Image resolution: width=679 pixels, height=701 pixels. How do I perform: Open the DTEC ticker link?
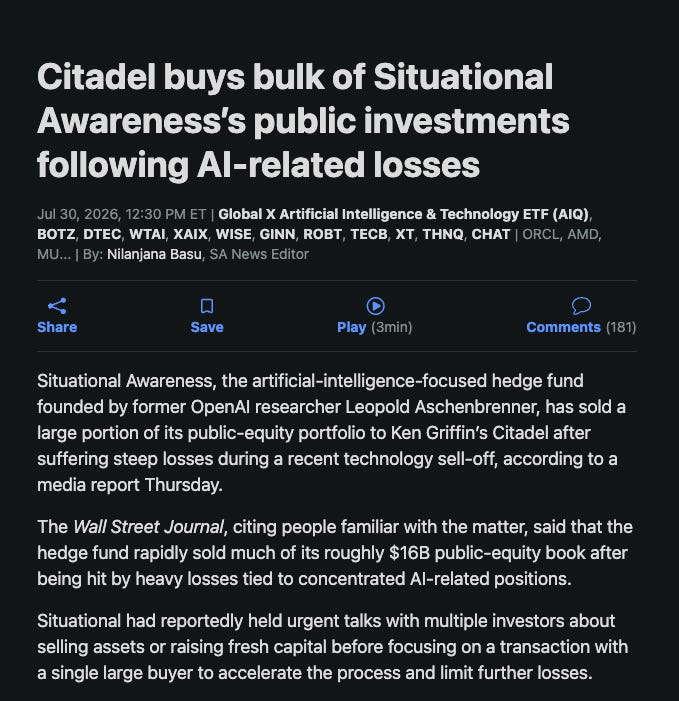(x=102, y=234)
